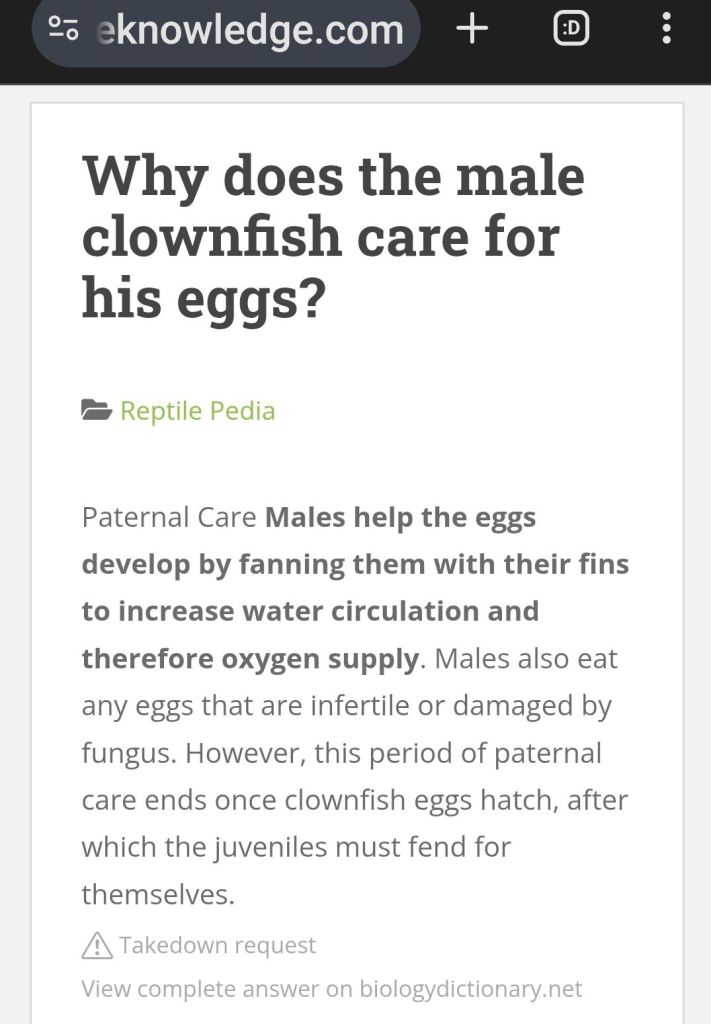Submit a Takedown request
This screenshot has width=711, height=1024.
(216, 945)
